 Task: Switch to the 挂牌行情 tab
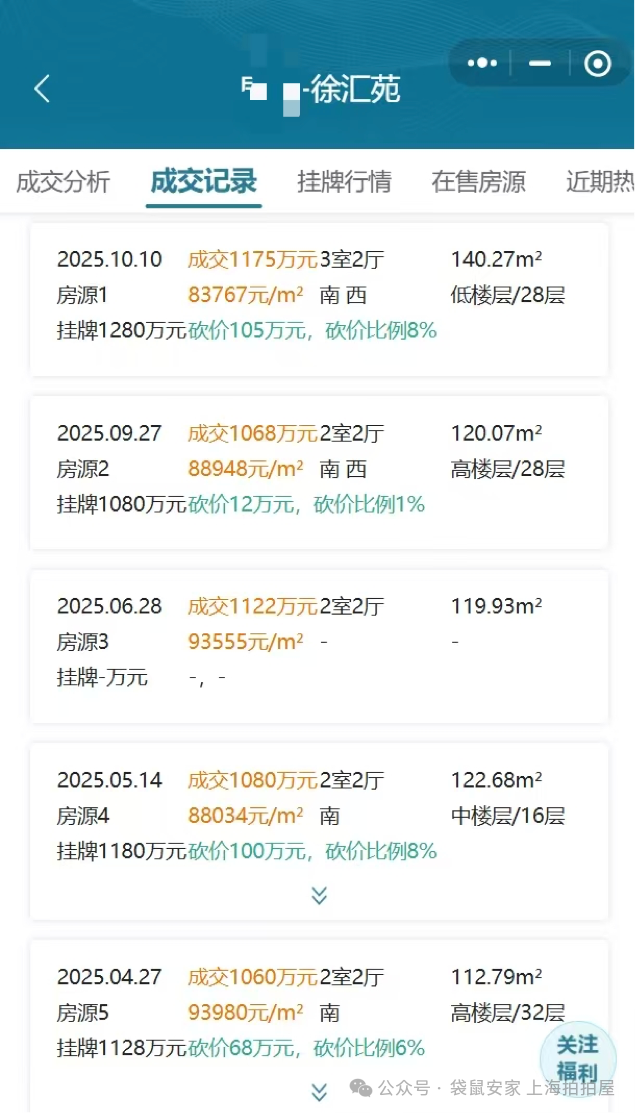pos(344,182)
